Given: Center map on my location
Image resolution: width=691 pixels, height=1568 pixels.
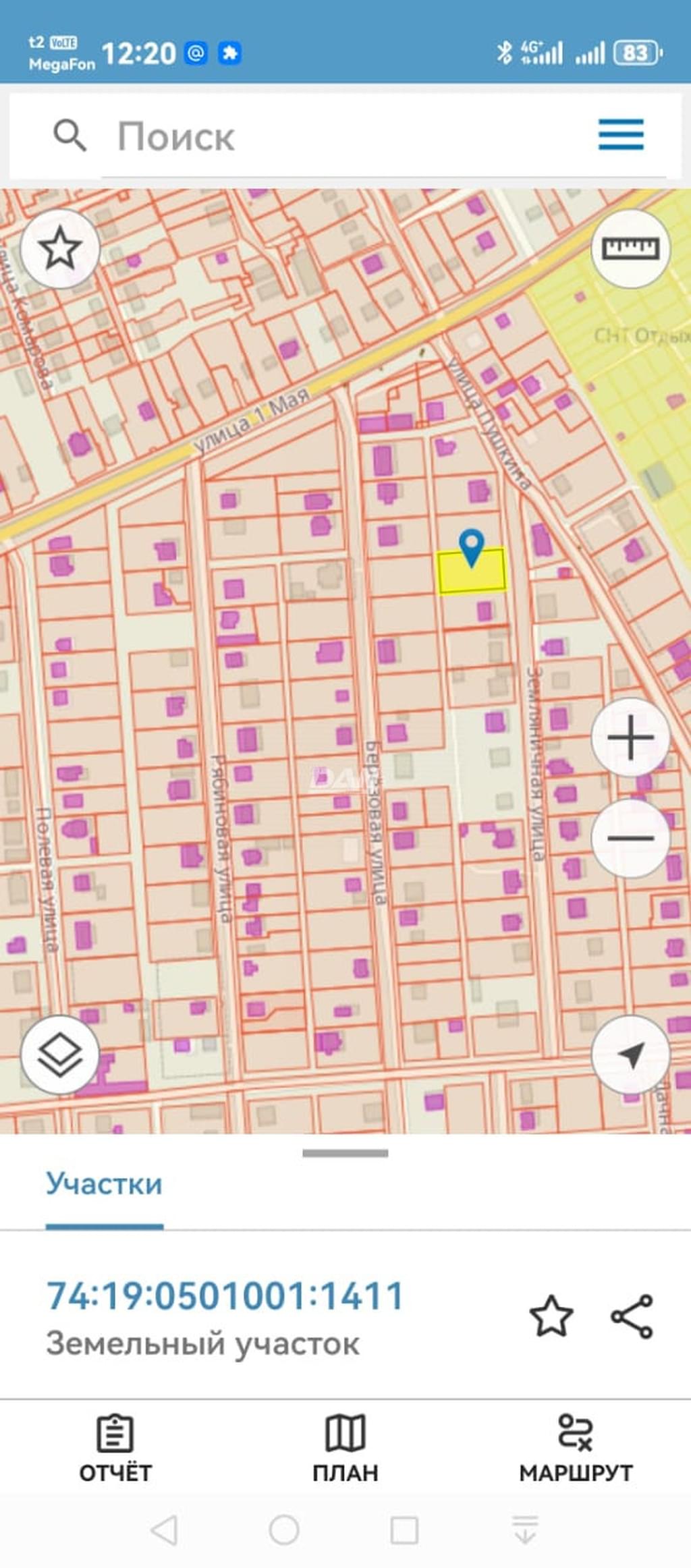Looking at the screenshot, I should coord(630,1055).
